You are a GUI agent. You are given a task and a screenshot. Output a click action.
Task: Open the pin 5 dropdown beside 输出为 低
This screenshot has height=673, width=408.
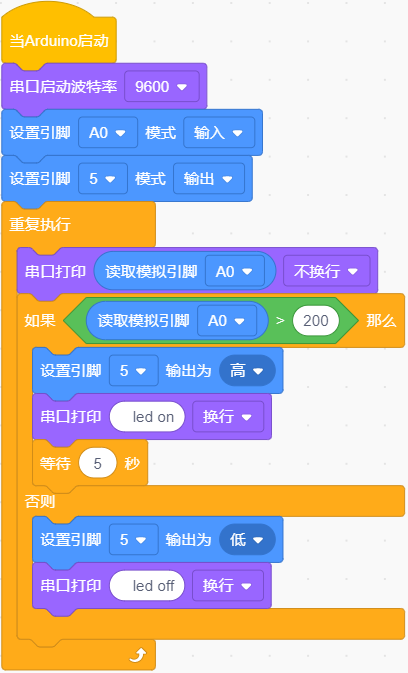[134, 540]
